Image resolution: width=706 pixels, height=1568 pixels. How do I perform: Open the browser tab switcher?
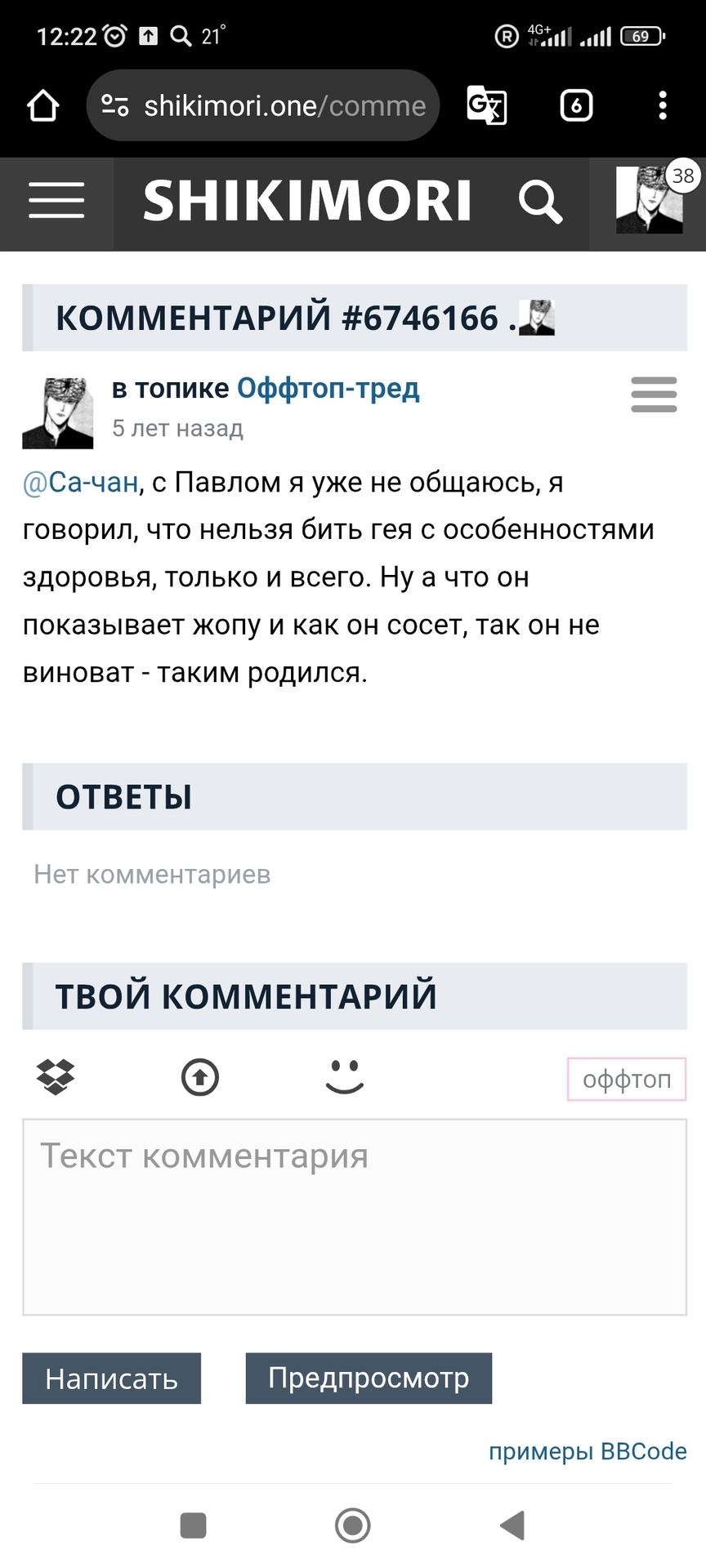pos(576,105)
